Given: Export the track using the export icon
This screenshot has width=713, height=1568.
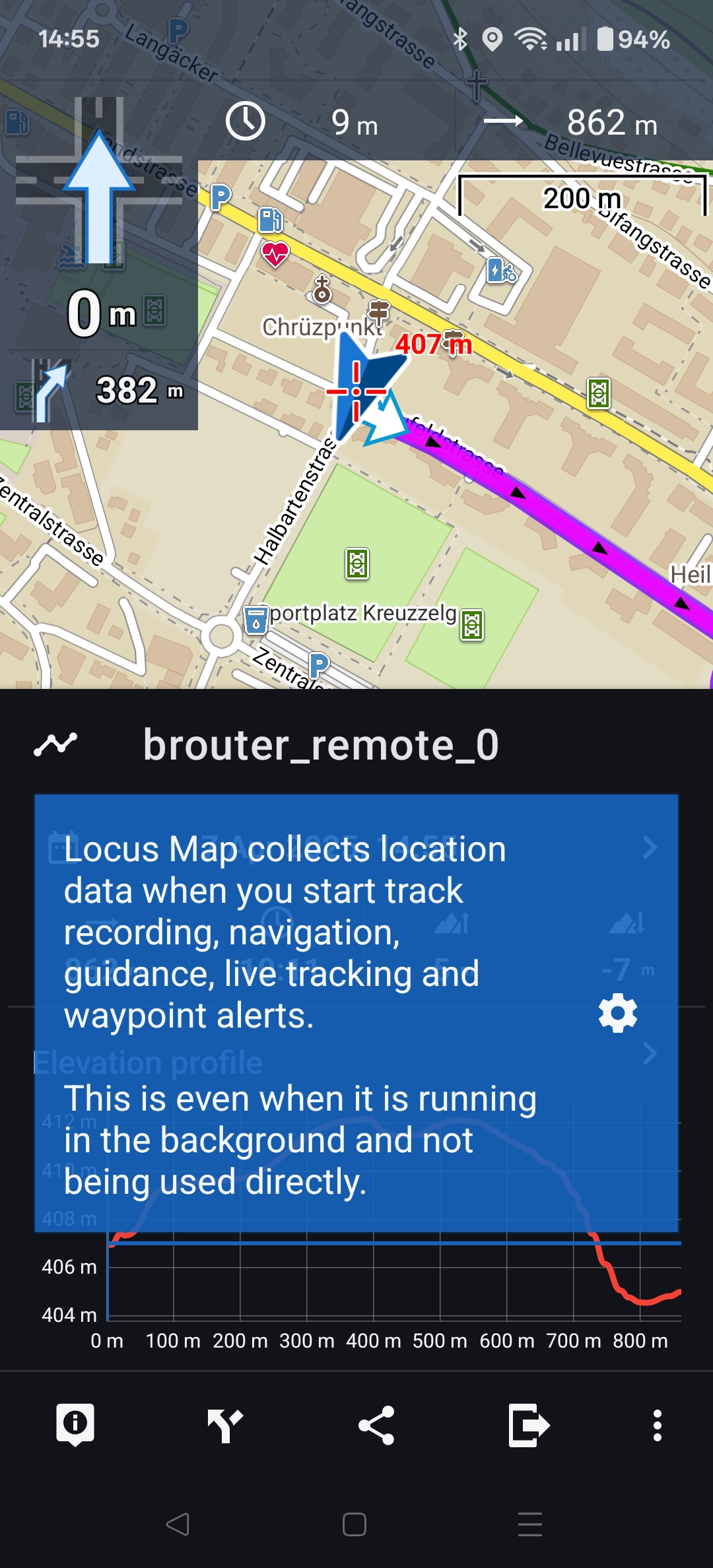Looking at the screenshot, I should [x=528, y=1425].
